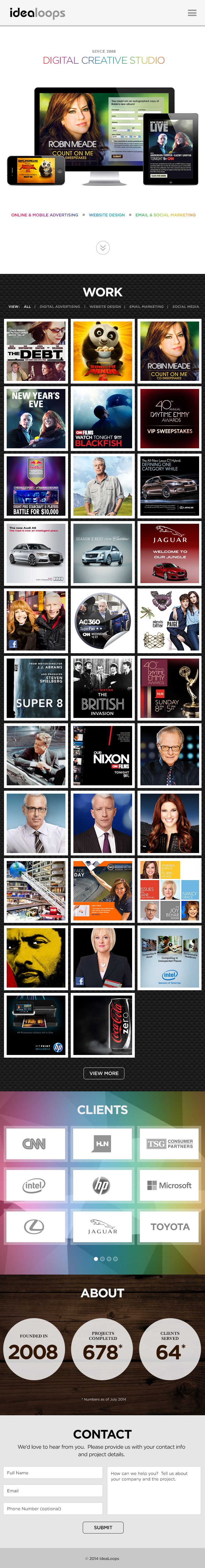This screenshot has height=1568, width=205.
Task: Open Blackfish CNN Films project
Action: coord(102,418)
